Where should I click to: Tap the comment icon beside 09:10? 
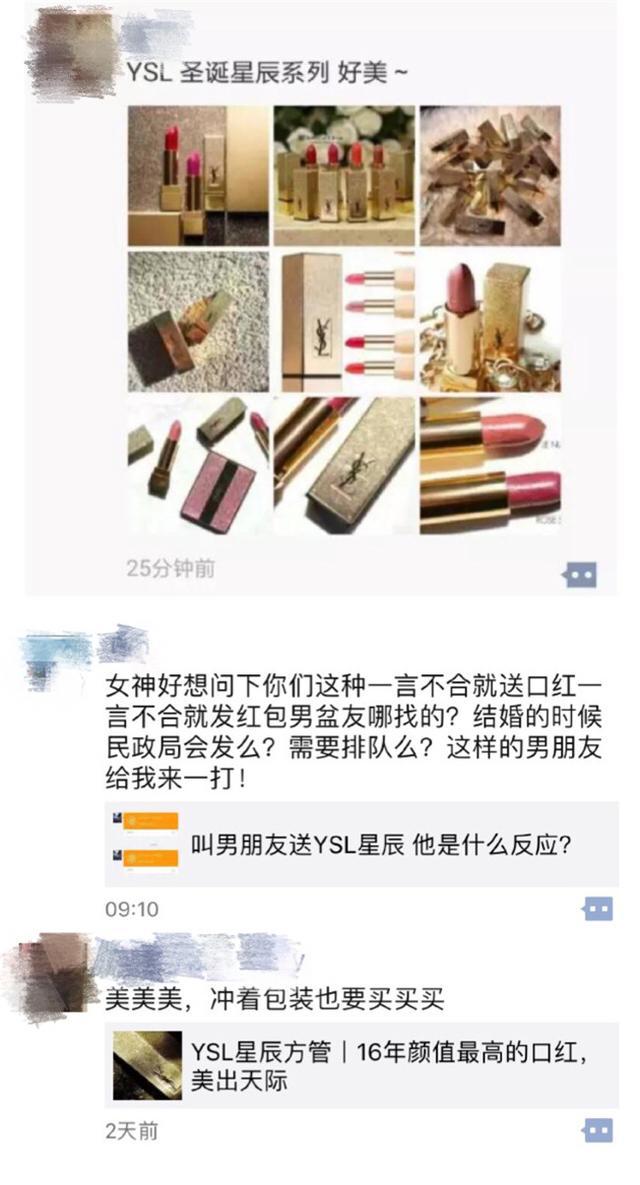[x=597, y=908]
